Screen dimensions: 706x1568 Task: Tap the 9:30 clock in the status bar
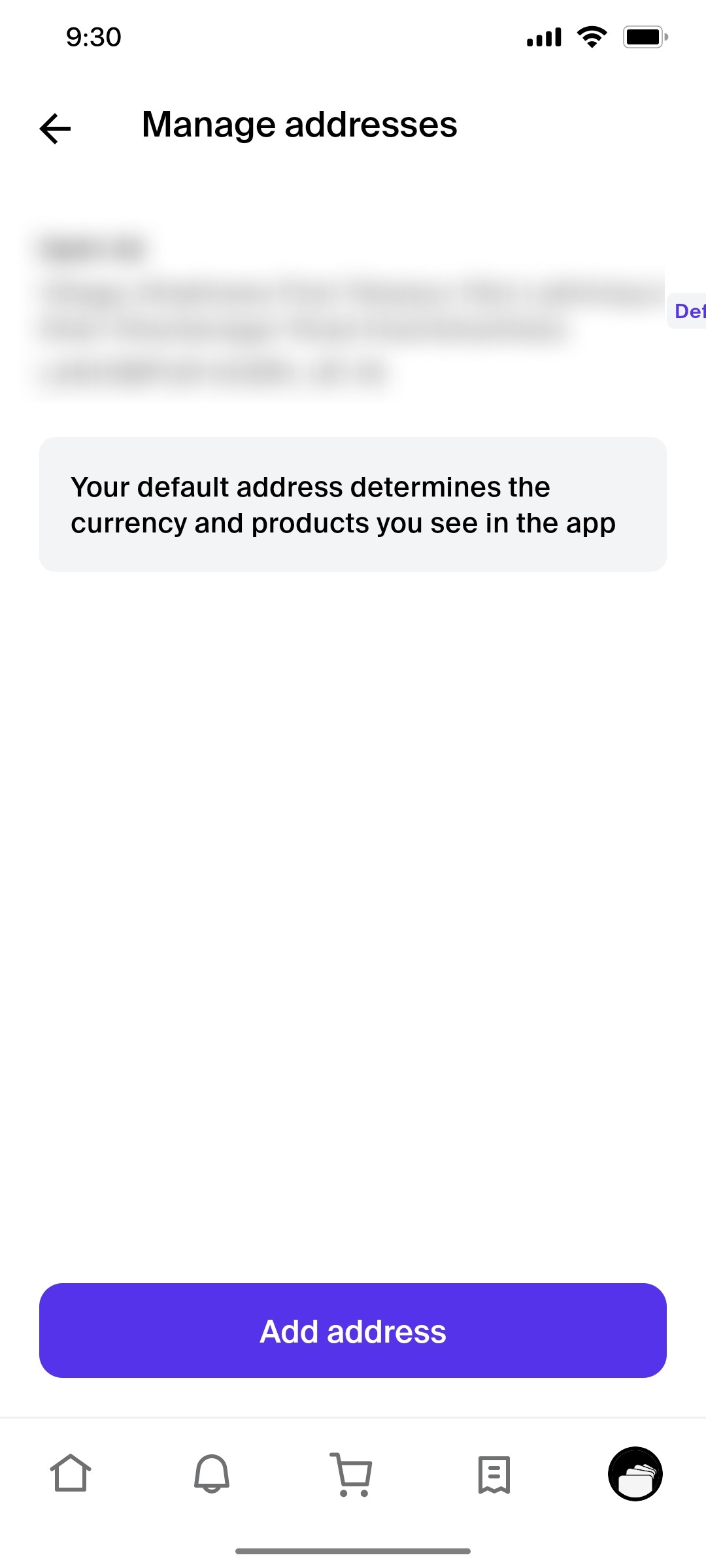[x=93, y=37]
